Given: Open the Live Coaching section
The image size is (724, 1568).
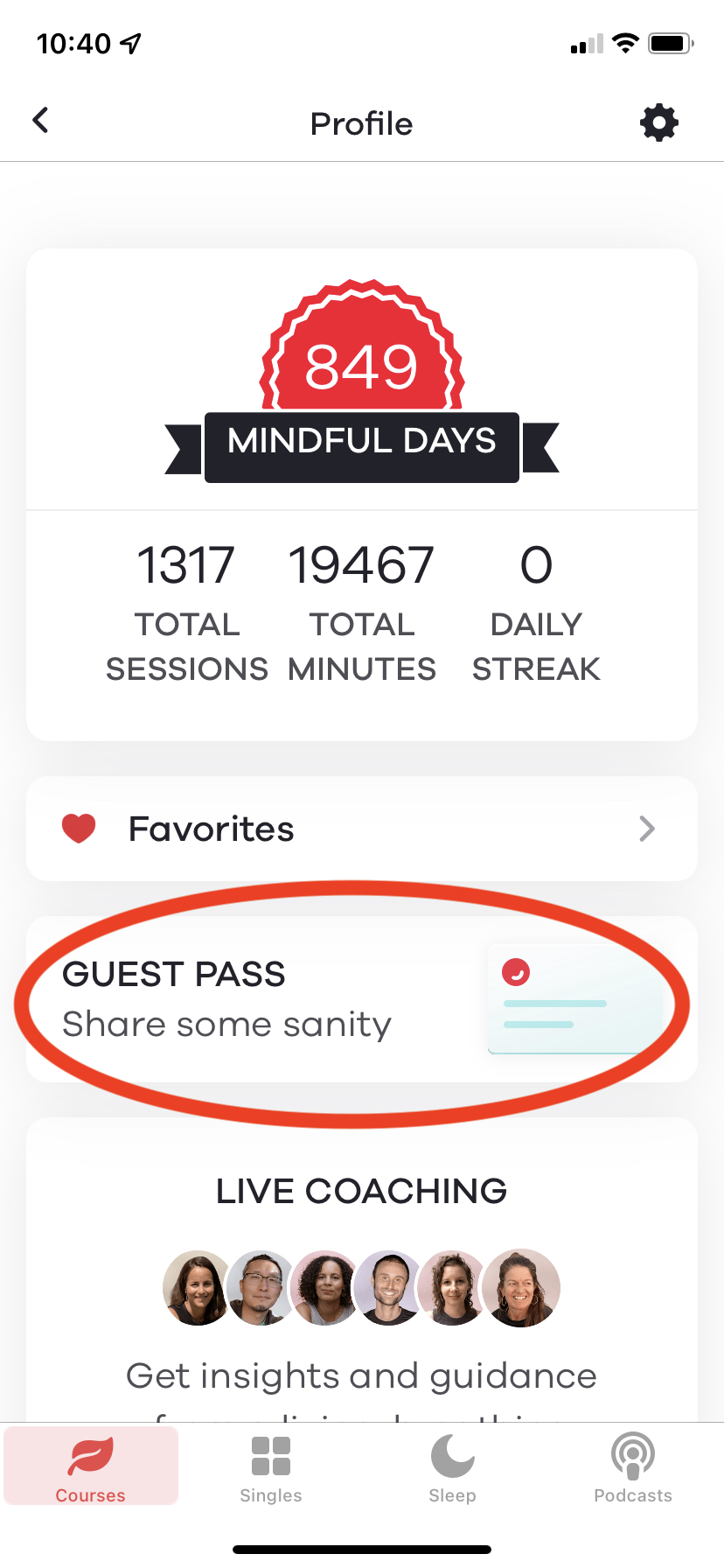Looking at the screenshot, I should pyautogui.click(x=361, y=1190).
